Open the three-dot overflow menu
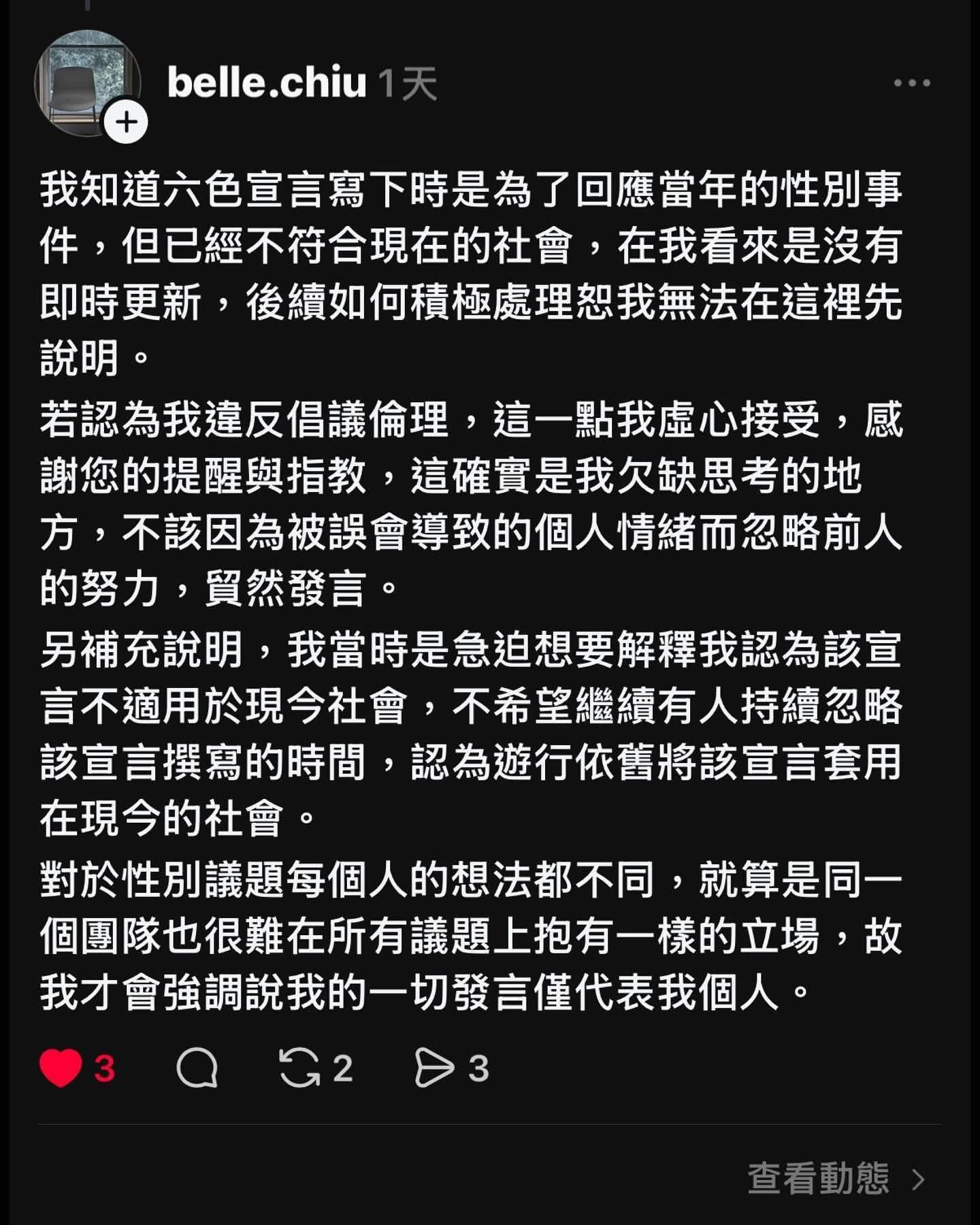This screenshot has height=1225, width=980. point(911,83)
